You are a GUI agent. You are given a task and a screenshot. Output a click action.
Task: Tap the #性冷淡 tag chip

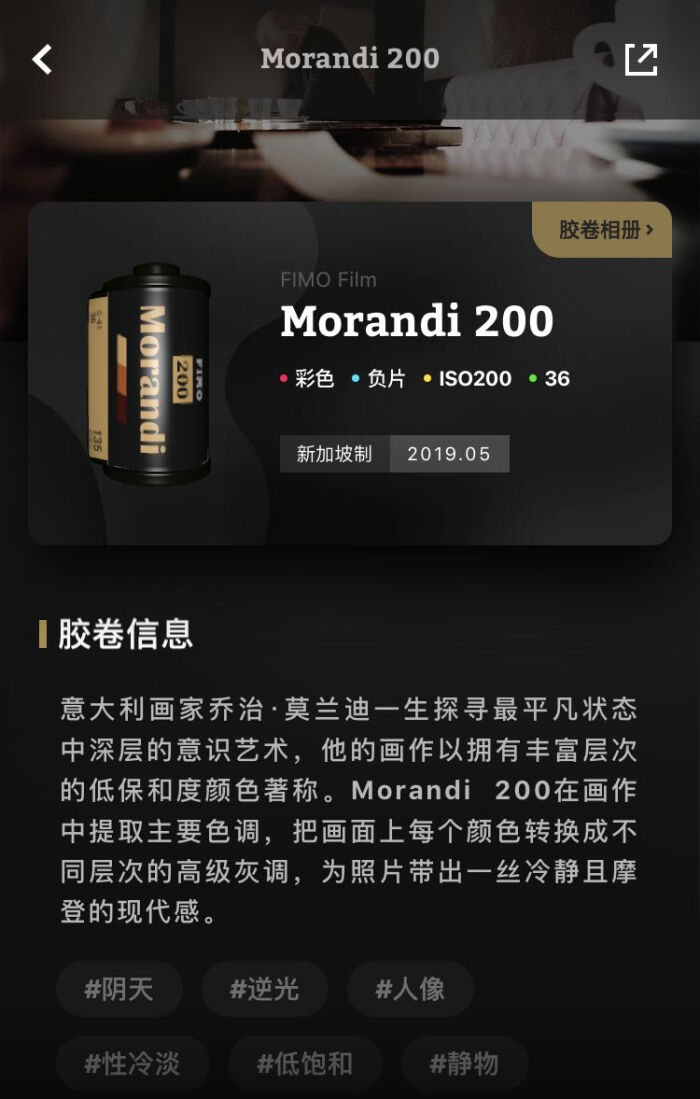coord(132,1063)
